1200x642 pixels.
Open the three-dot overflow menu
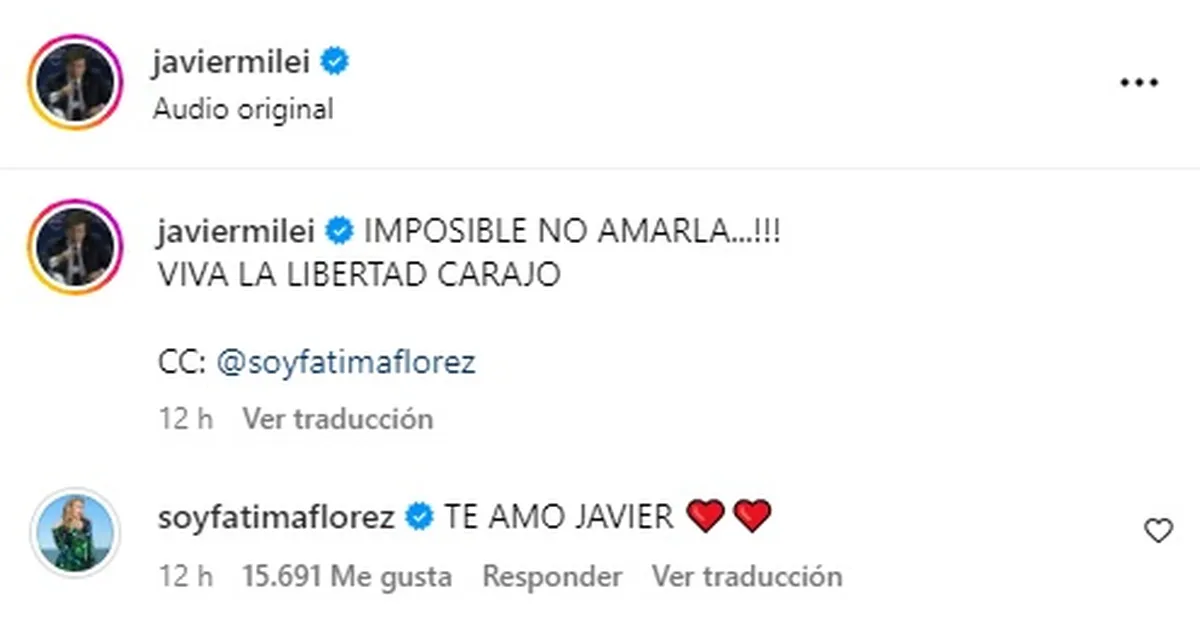tap(1138, 84)
